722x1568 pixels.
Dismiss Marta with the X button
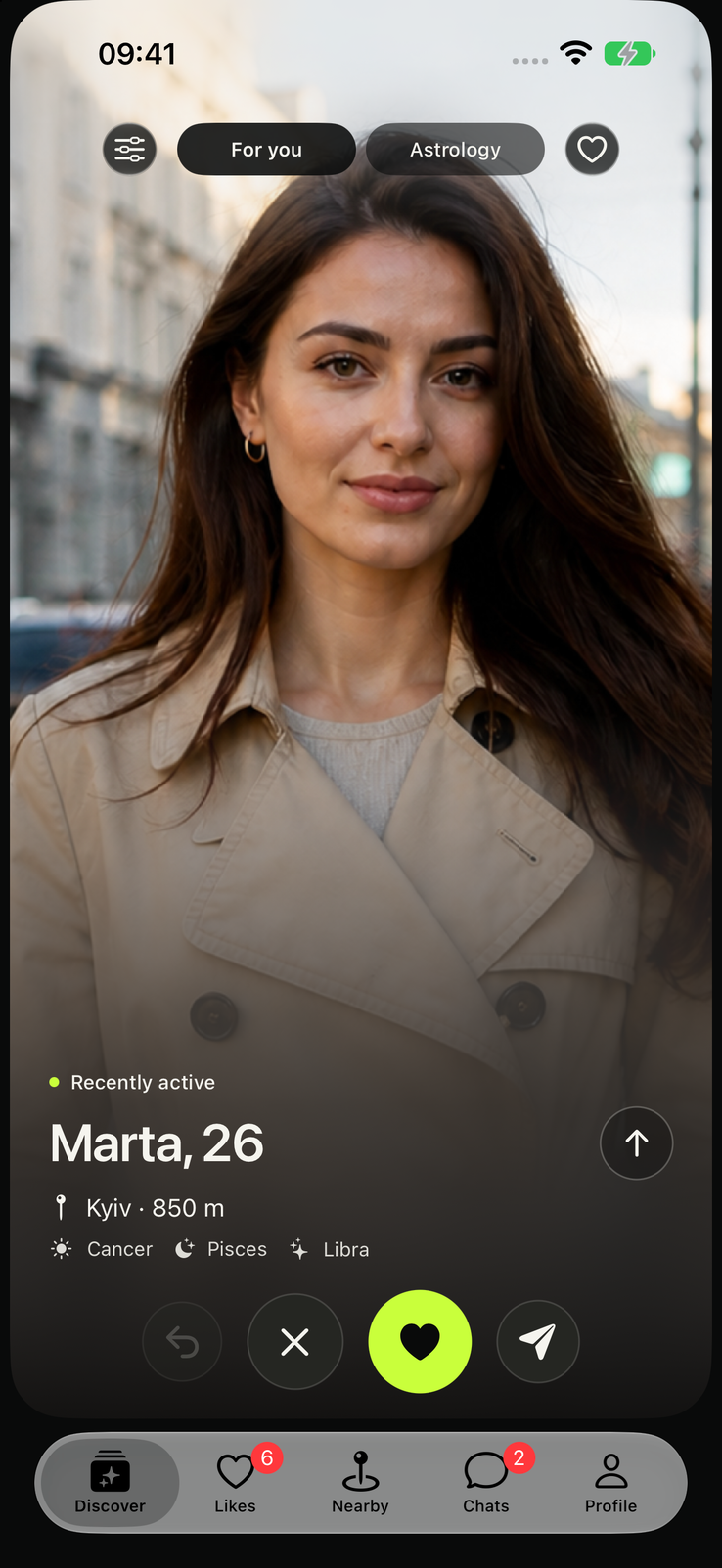point(294,1341)
